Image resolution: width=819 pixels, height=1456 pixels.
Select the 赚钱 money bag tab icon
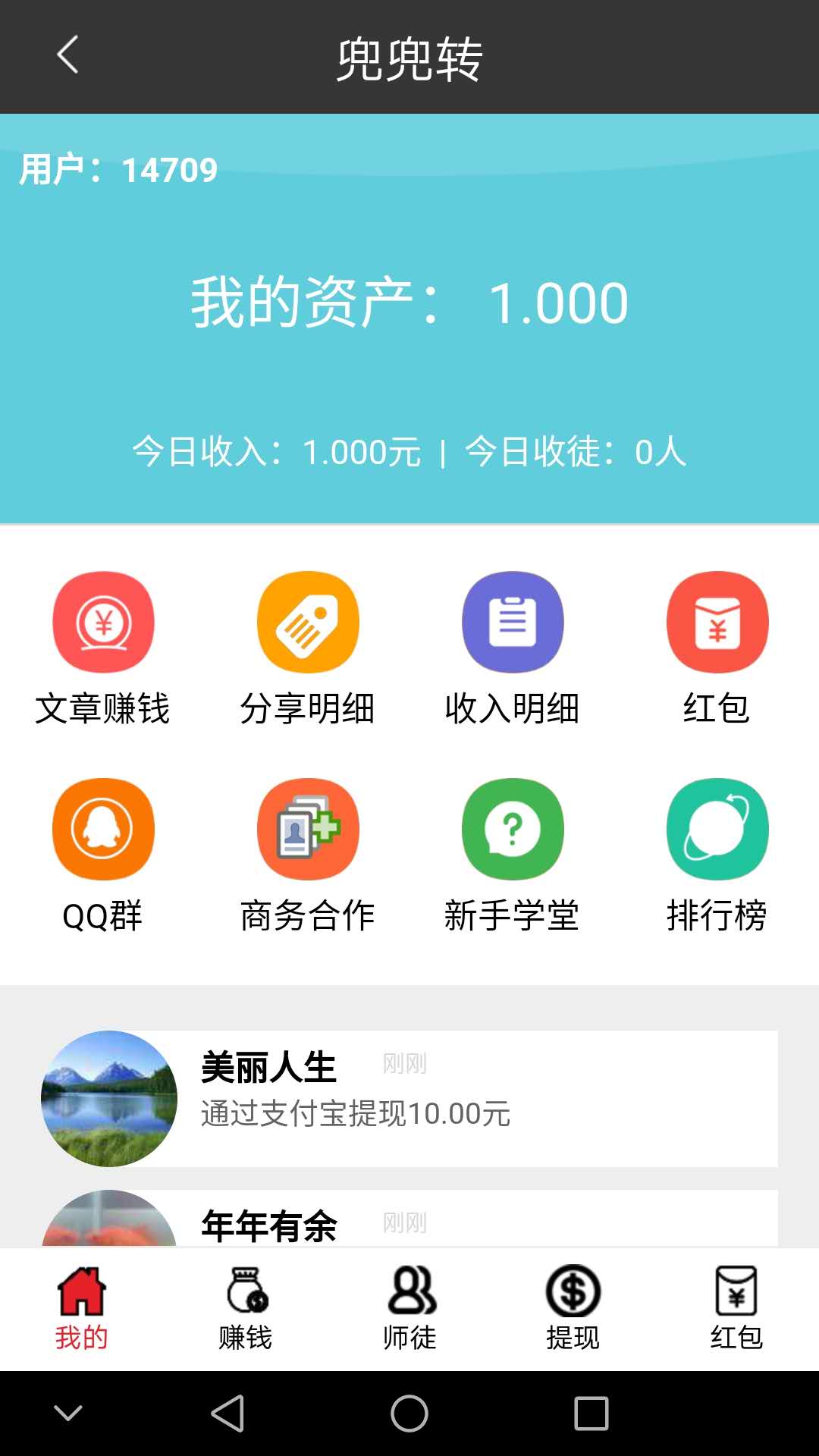246,1297
